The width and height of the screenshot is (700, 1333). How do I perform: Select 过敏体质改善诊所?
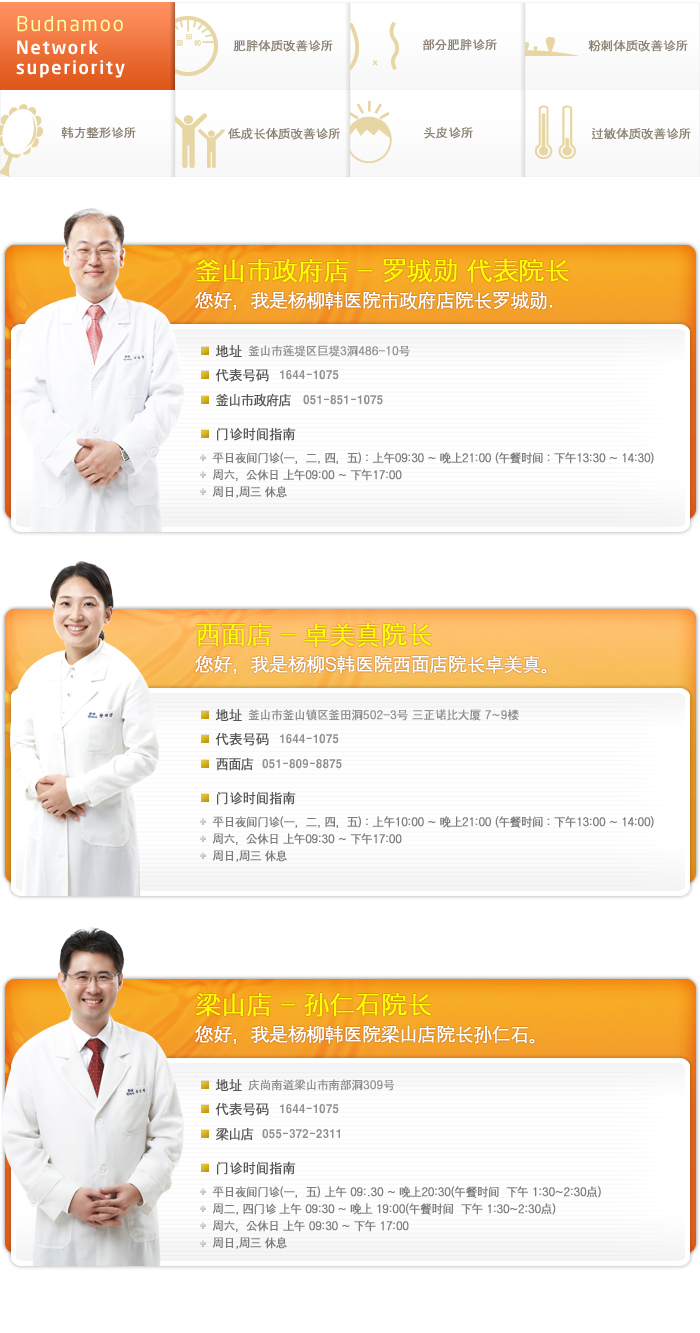tap(612, 133)
